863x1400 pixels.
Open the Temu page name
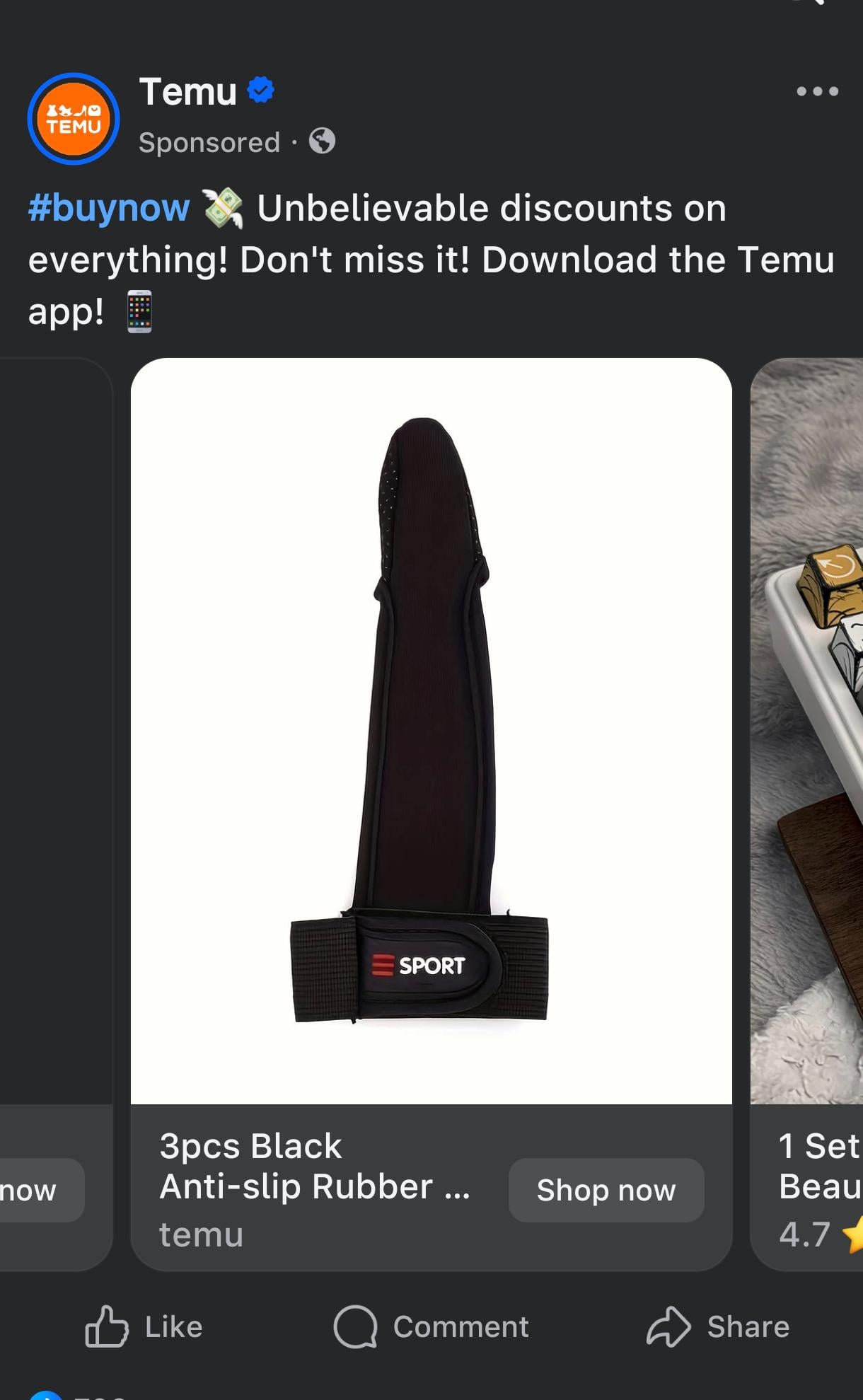pyautogui.click(x=188, y=92)
